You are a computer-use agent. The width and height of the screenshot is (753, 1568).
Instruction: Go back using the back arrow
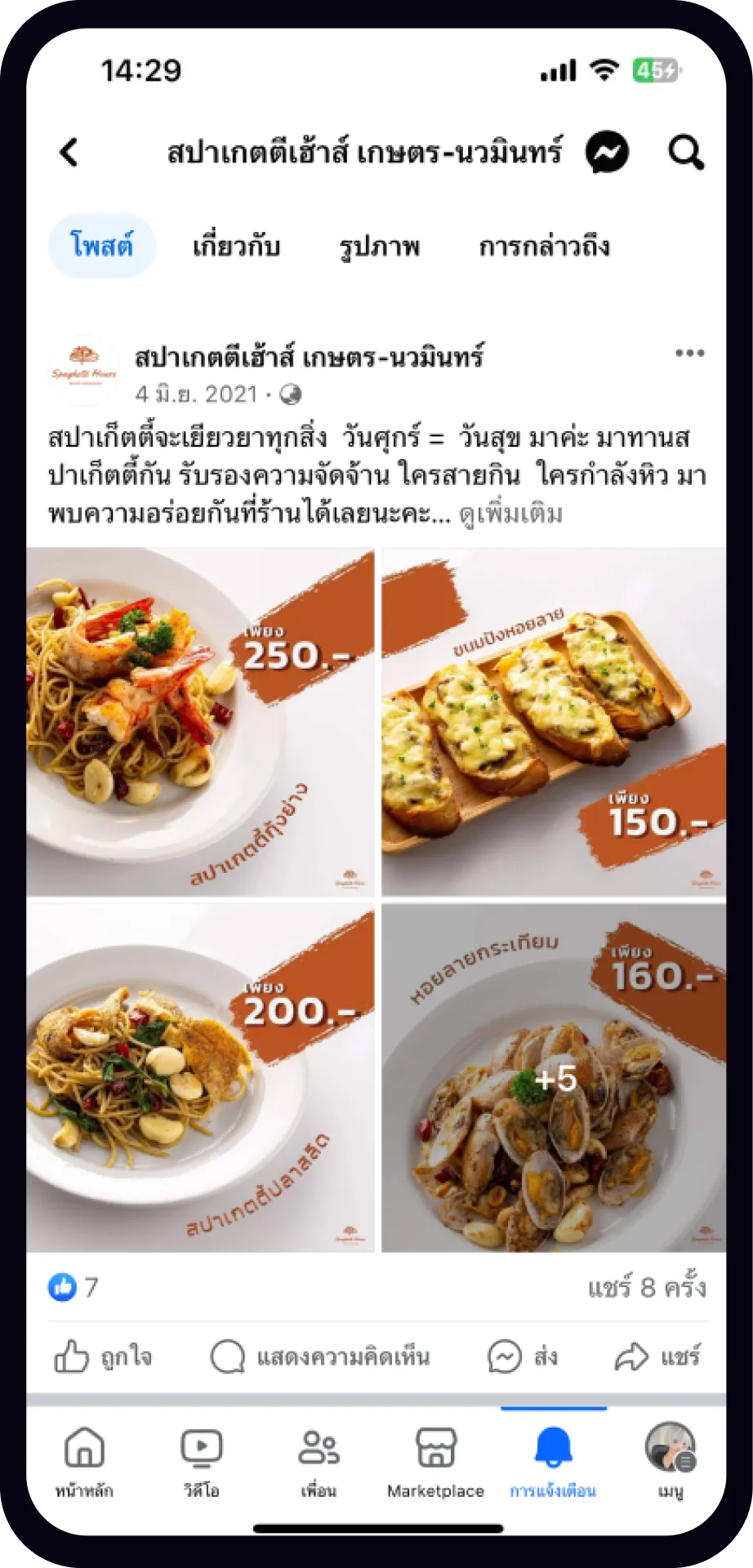[x=69, y=152]
